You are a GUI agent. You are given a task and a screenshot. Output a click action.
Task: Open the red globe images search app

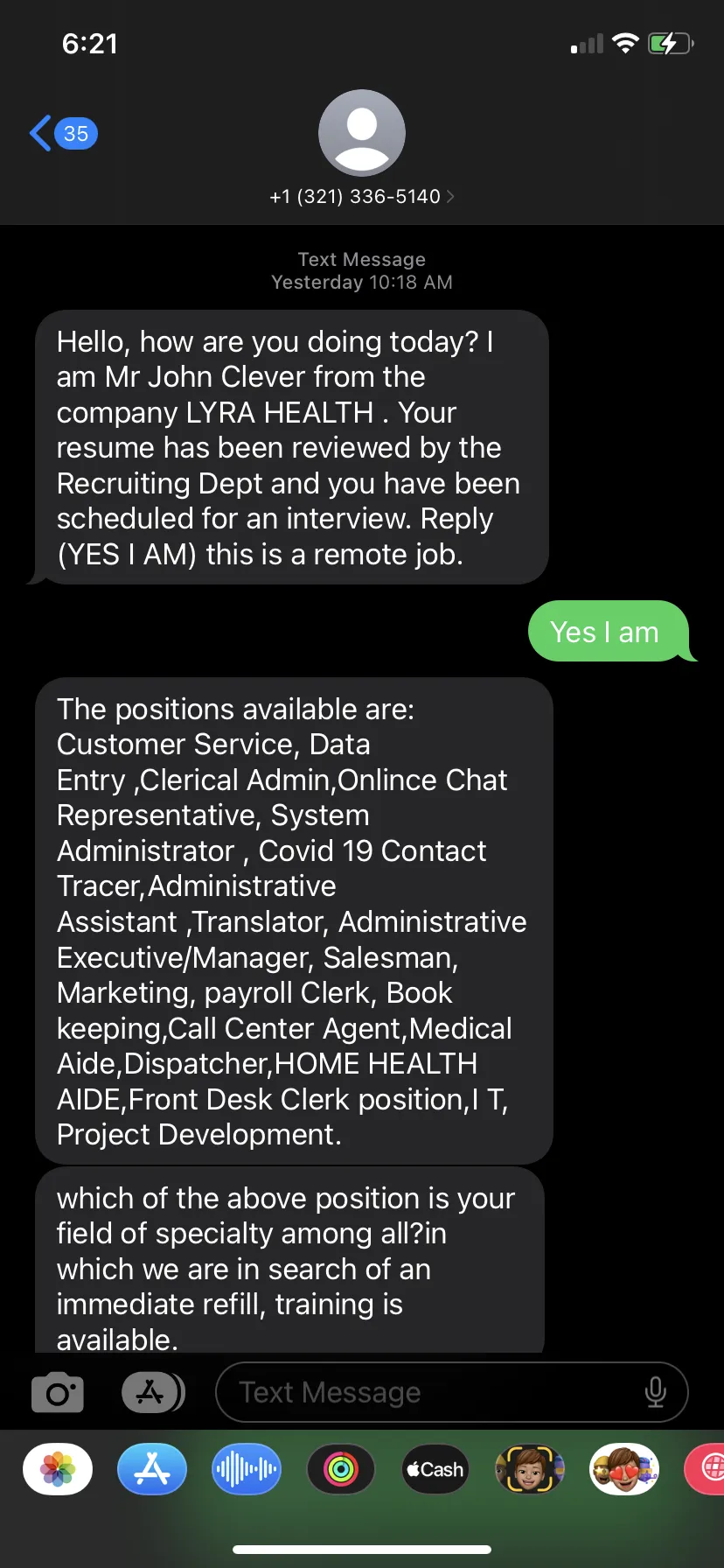tap(705, 1469)
